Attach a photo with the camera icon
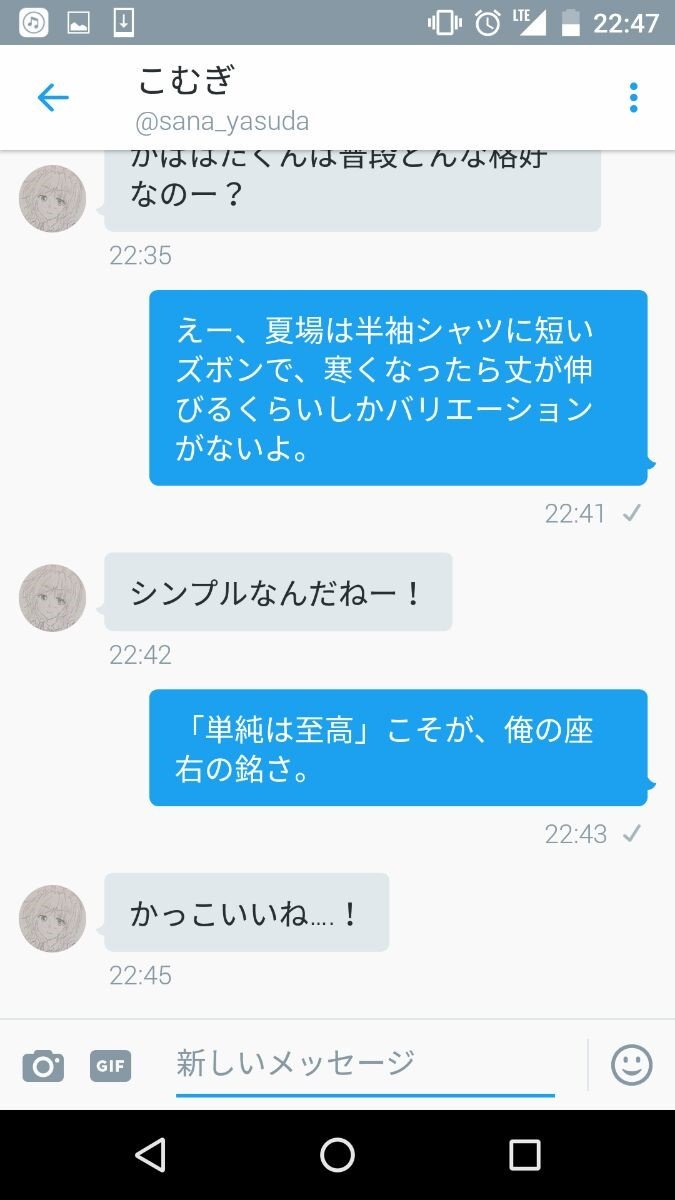The width and height of the screenshot is (675, 1200). (43, 1065)
